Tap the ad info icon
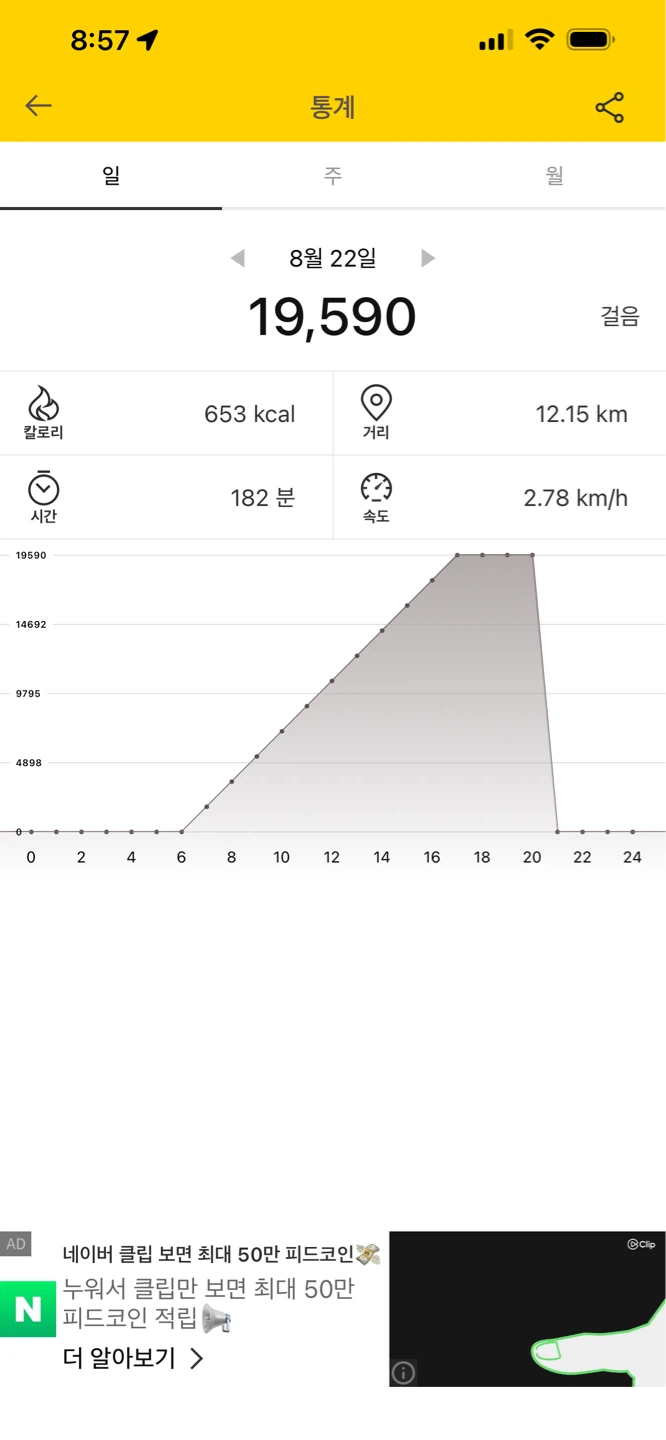This screenshot has height=1440, width=666. pos(403,1372)
